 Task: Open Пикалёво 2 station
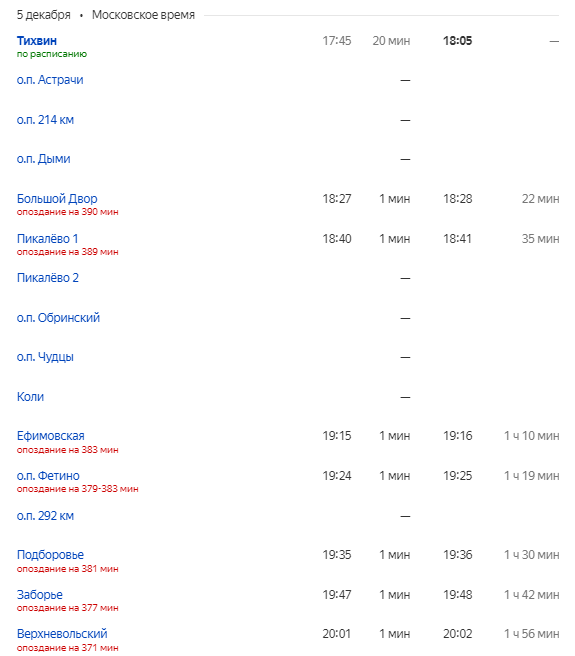click(48, 278)
